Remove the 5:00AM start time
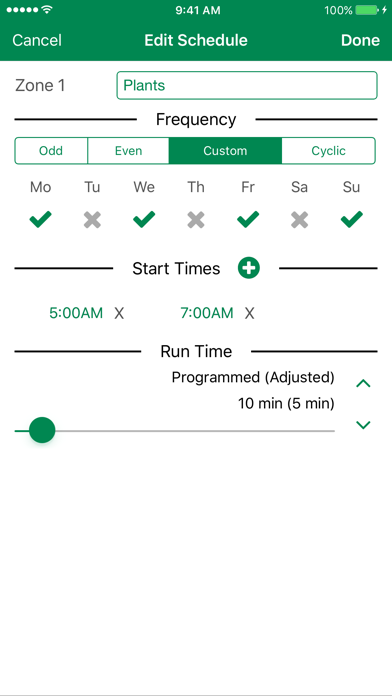The width and height of the screenshot is (392, 696). 119,314
